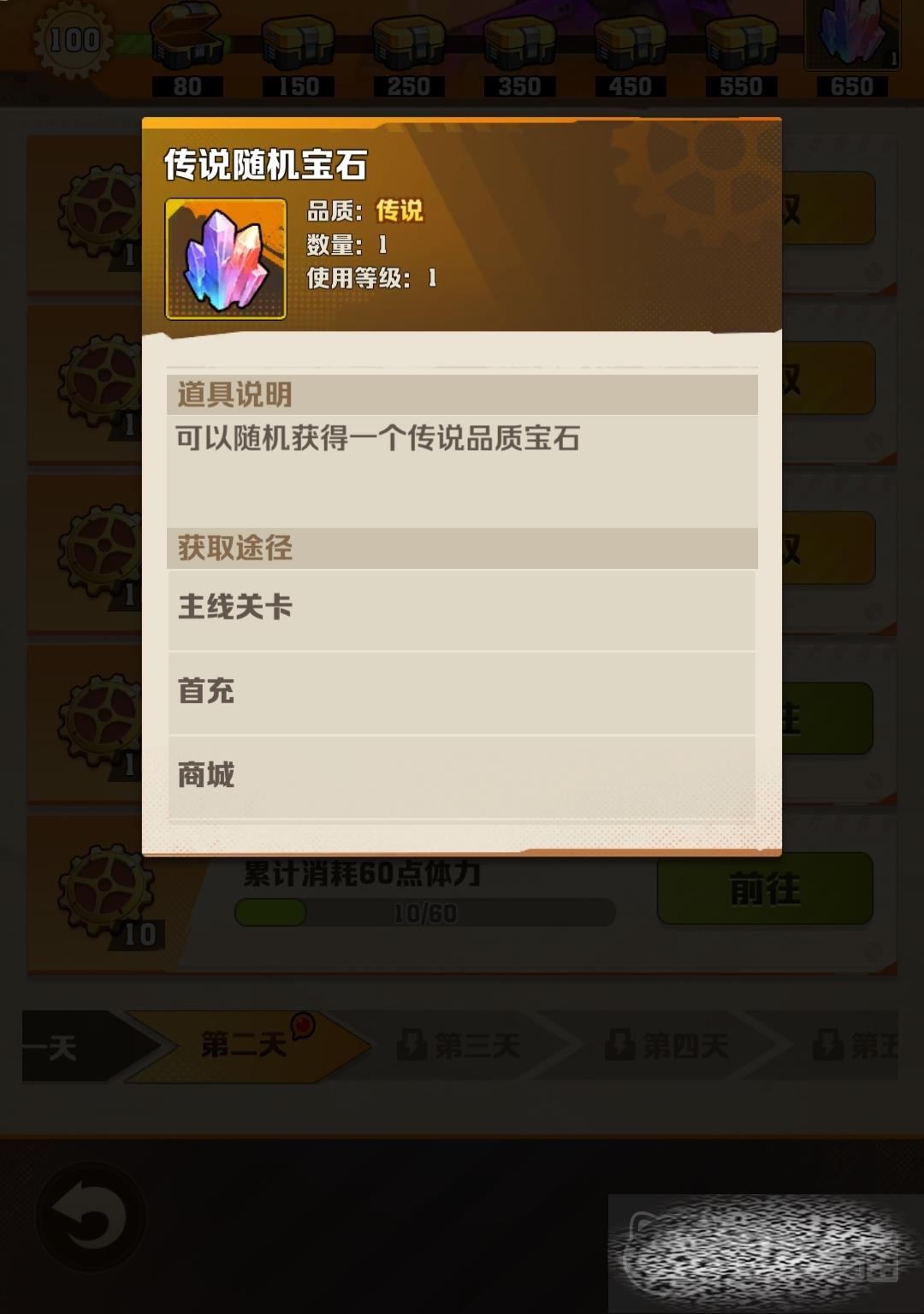Open the 首充 acquisition route
924x1314 pixels.
[462, 691]
